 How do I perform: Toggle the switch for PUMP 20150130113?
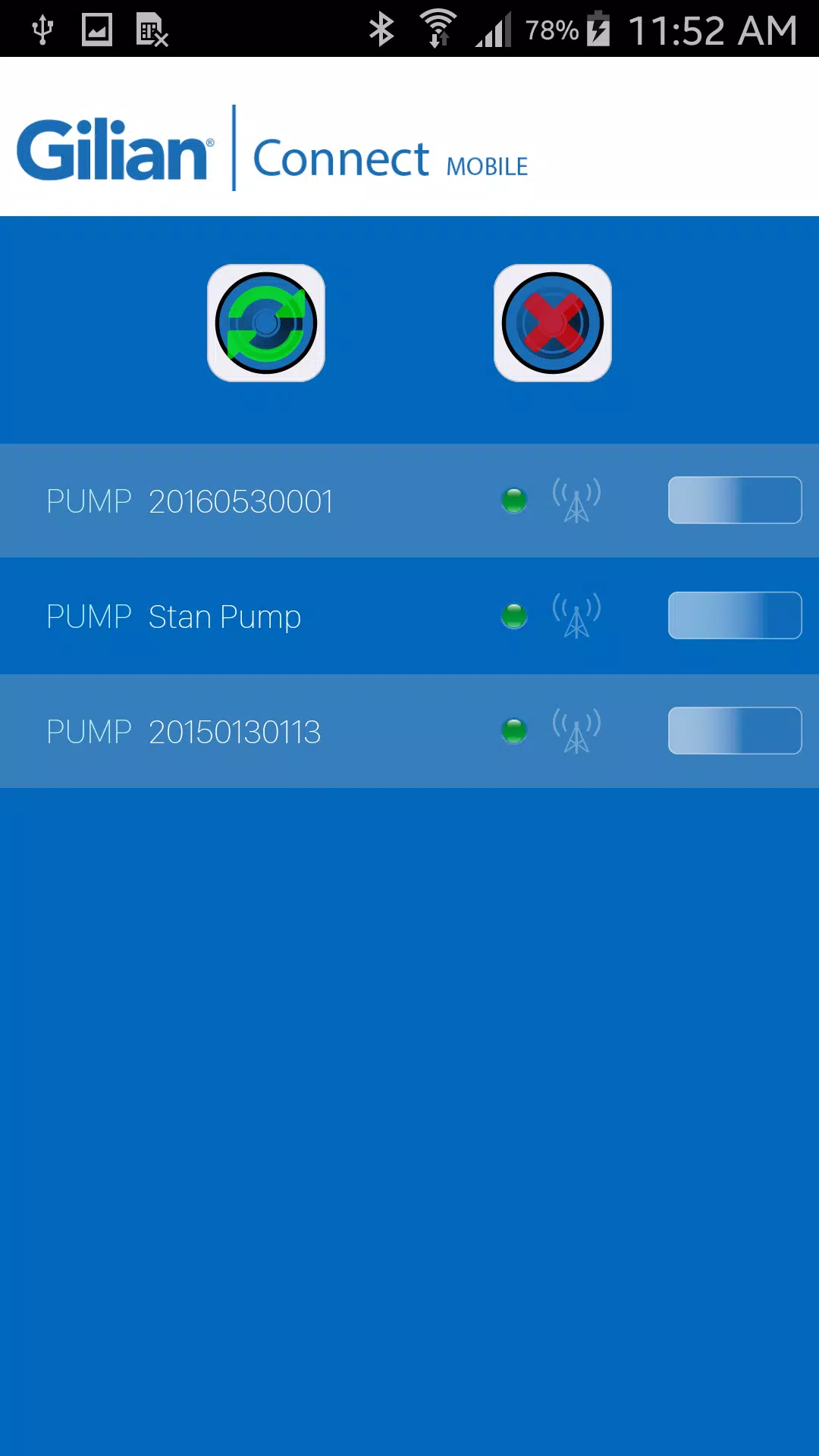735,730
